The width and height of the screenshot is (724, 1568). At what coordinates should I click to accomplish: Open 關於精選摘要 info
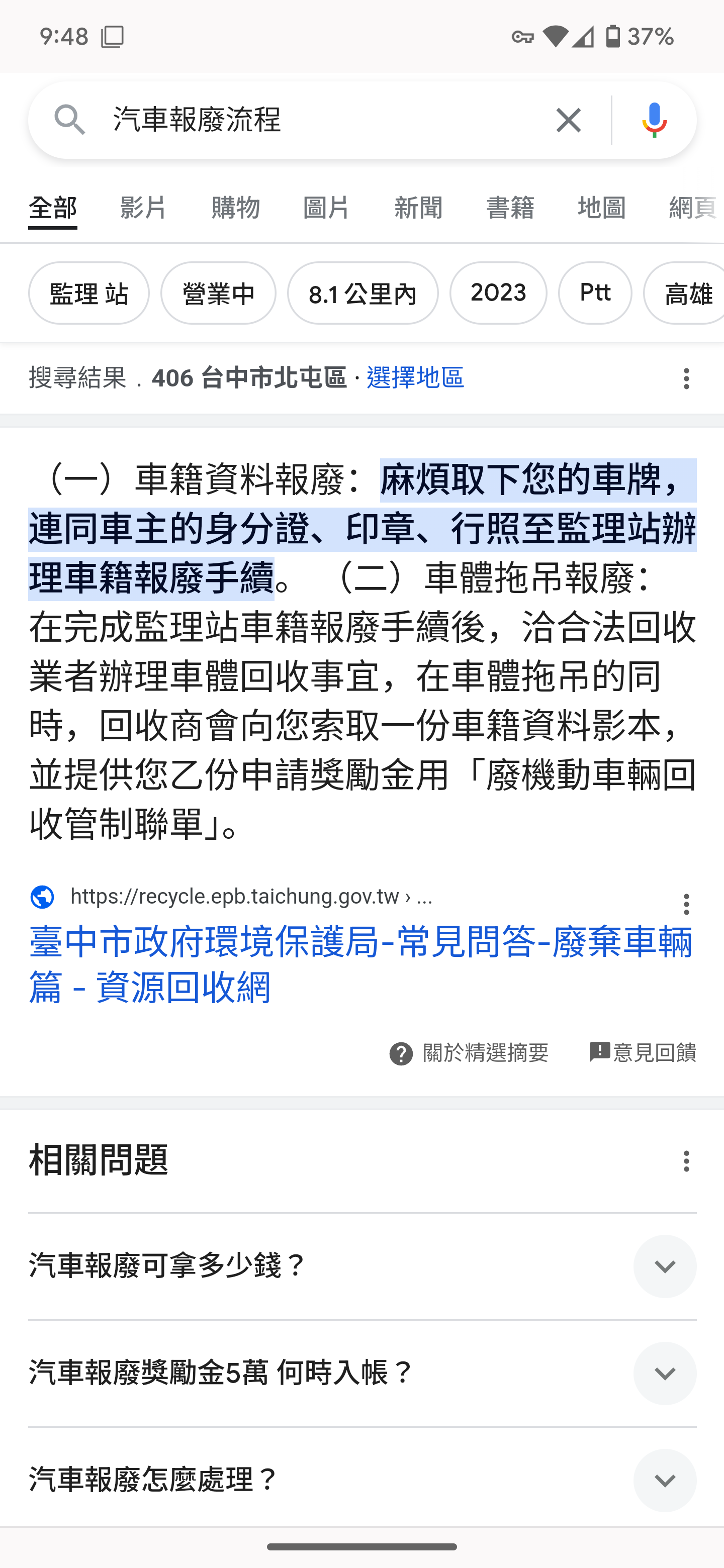(469, 1053)
